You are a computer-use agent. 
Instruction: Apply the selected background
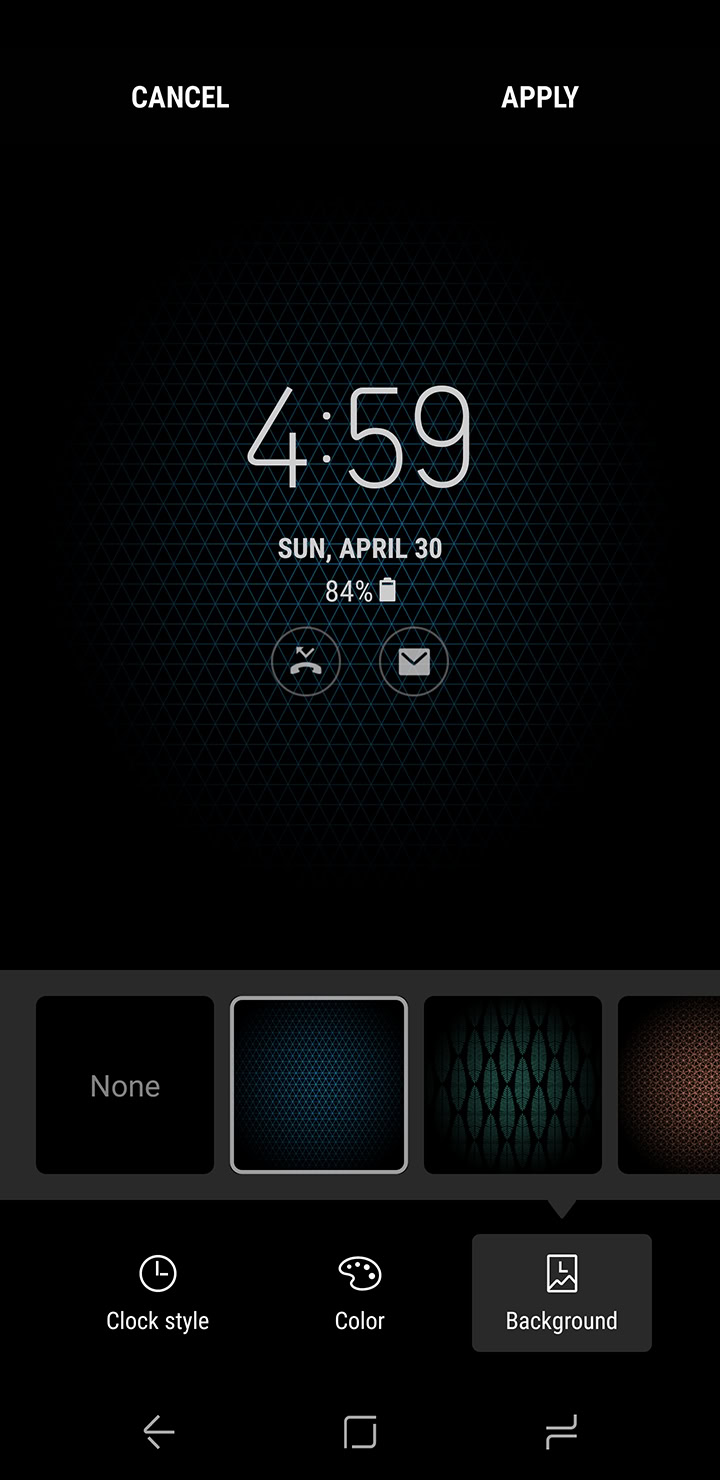click(x=540, y=97)
